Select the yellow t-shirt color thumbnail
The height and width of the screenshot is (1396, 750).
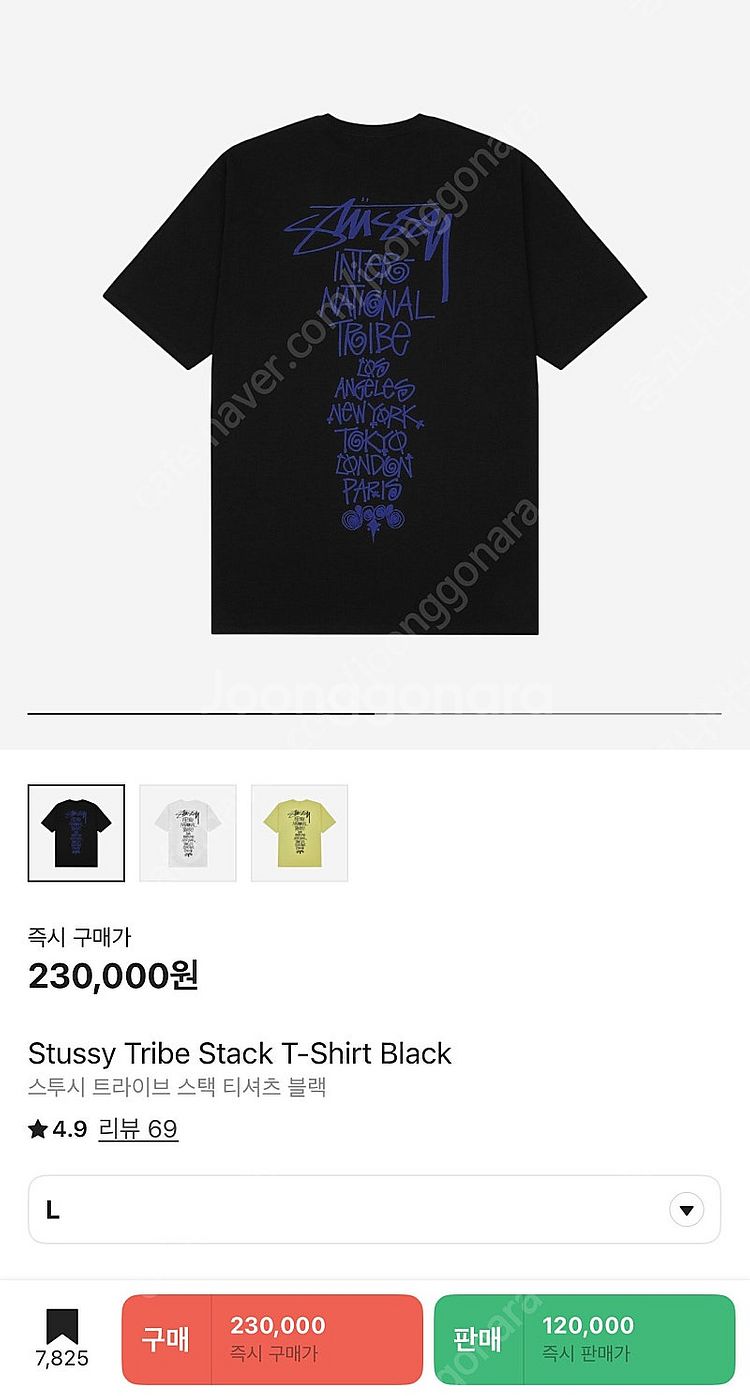299,833
